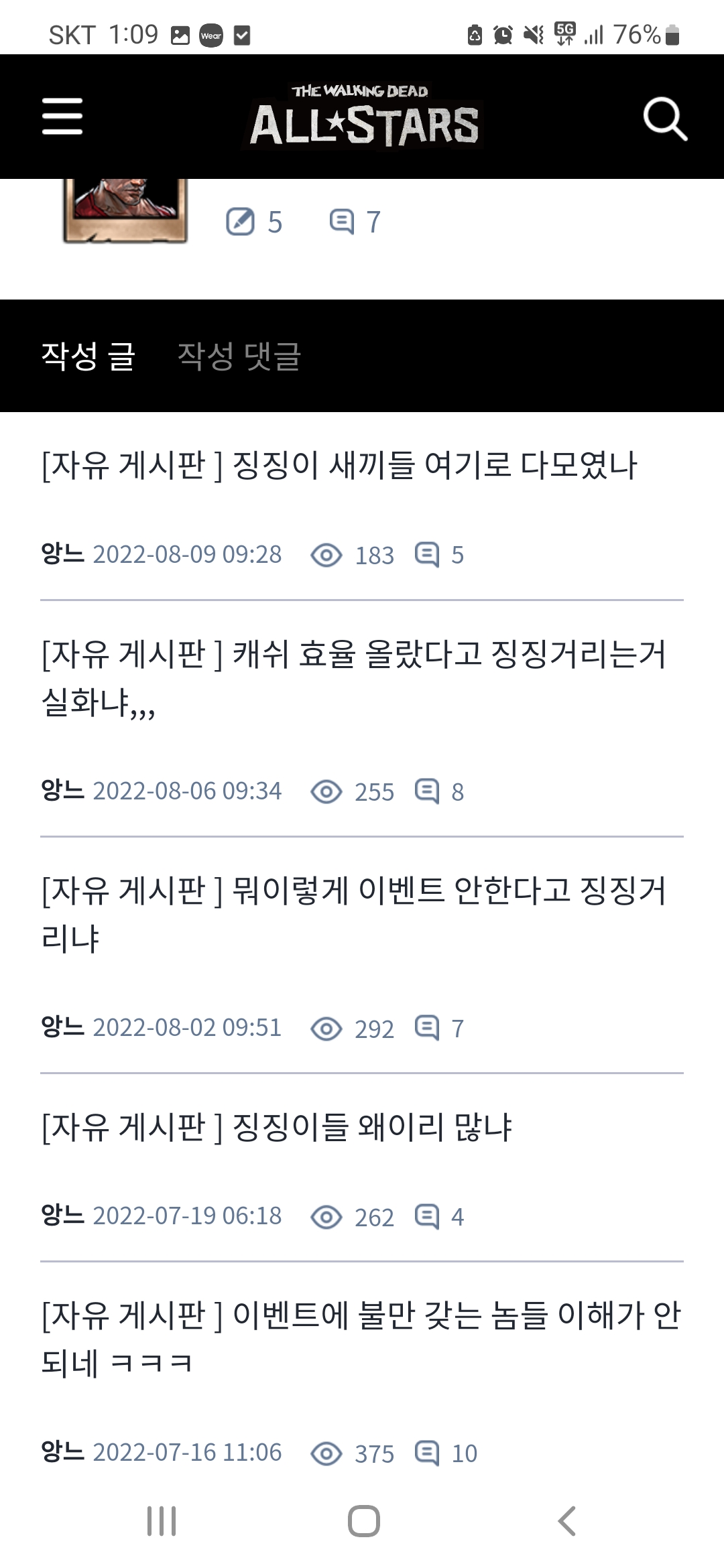Open post '징징이 새끼들 여기로 다모였나'

(339, 465)
